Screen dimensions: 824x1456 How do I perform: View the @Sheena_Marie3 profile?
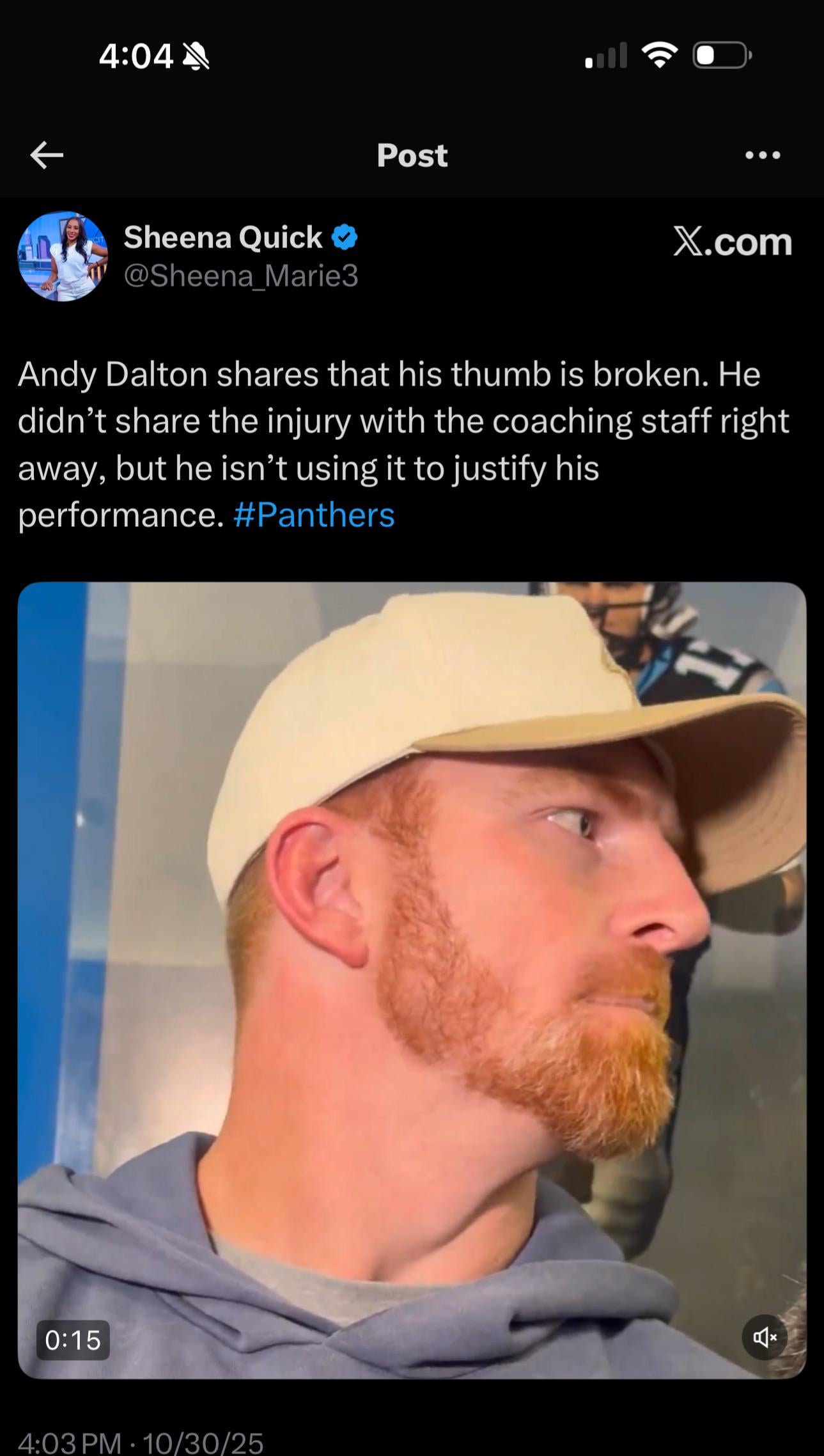(x=240, y=276)
